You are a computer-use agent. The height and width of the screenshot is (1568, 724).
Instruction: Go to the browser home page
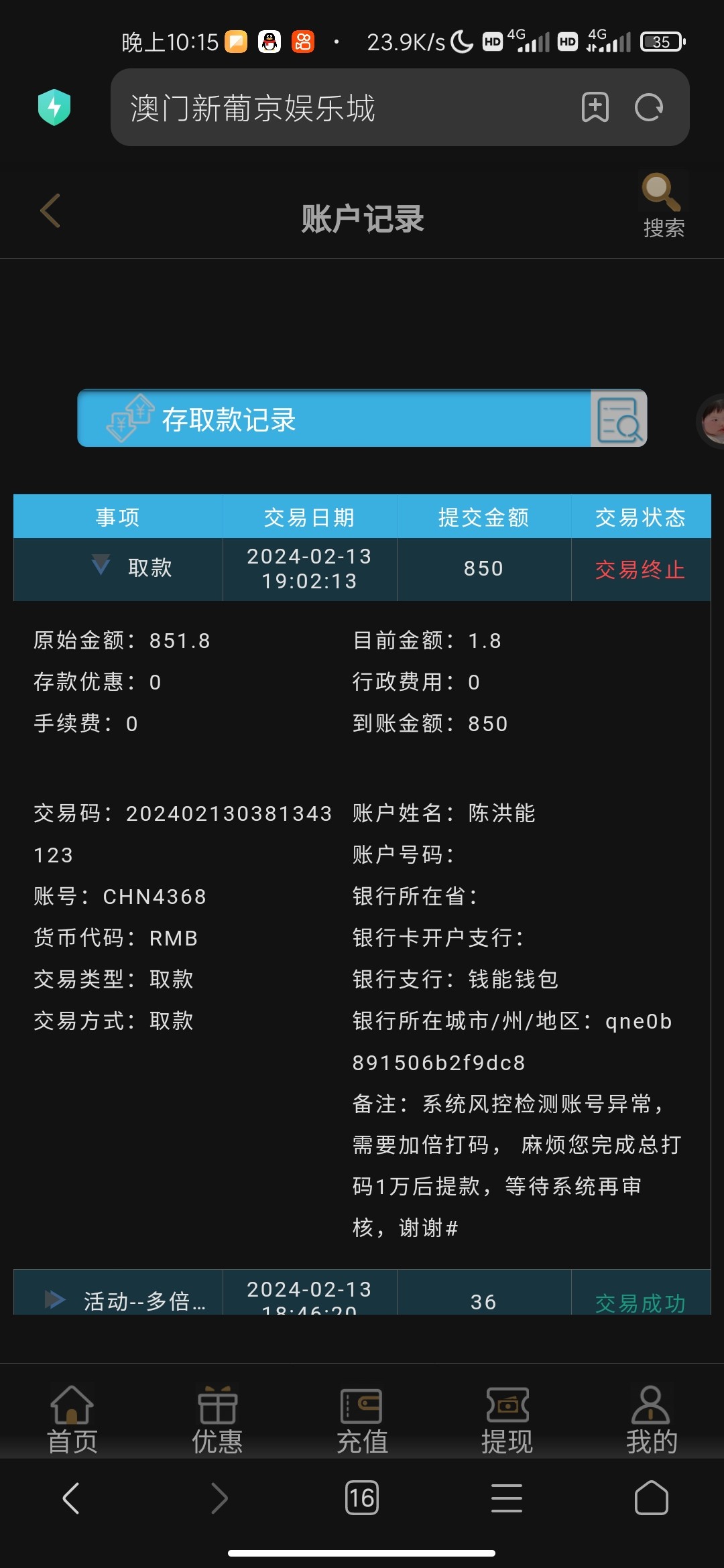pyautogui.click(x=651, y=1498)
